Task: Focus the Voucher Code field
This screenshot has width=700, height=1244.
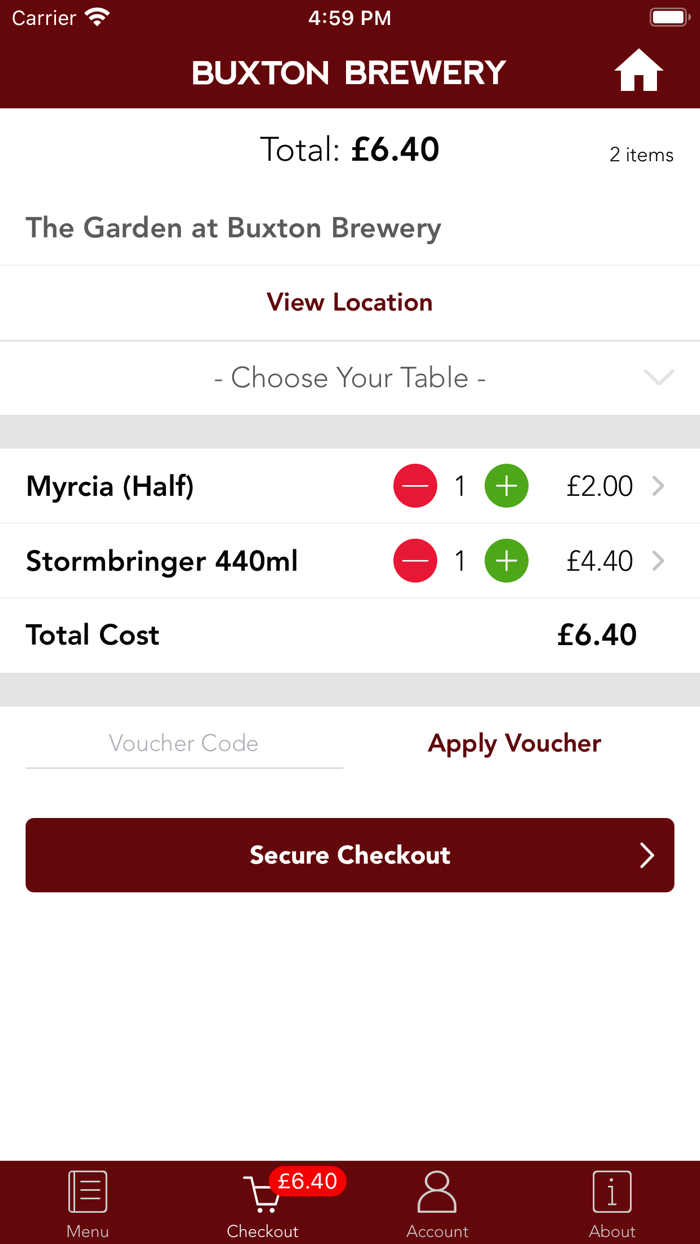Action: click(184, 743)
